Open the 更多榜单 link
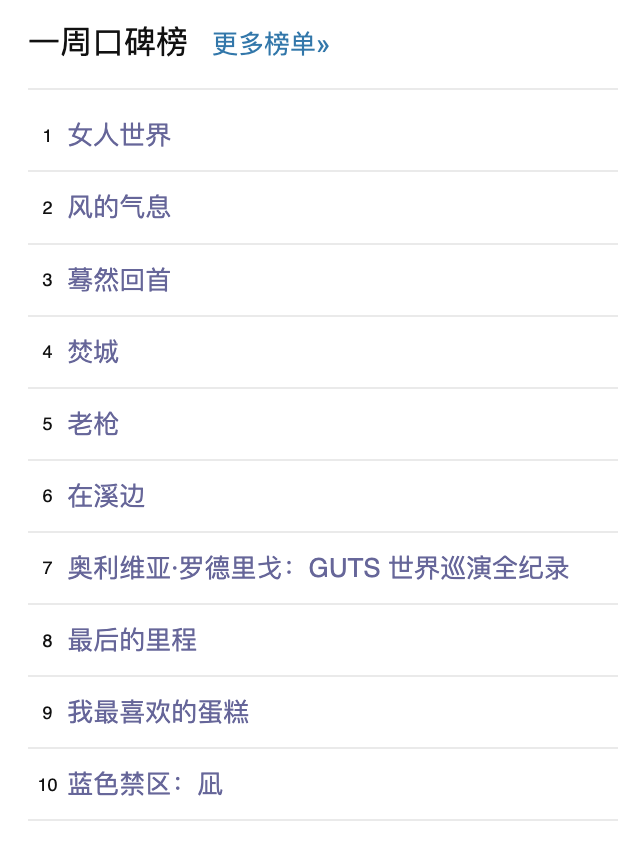This screenshot has height=848, width=618. pos(270,44)
